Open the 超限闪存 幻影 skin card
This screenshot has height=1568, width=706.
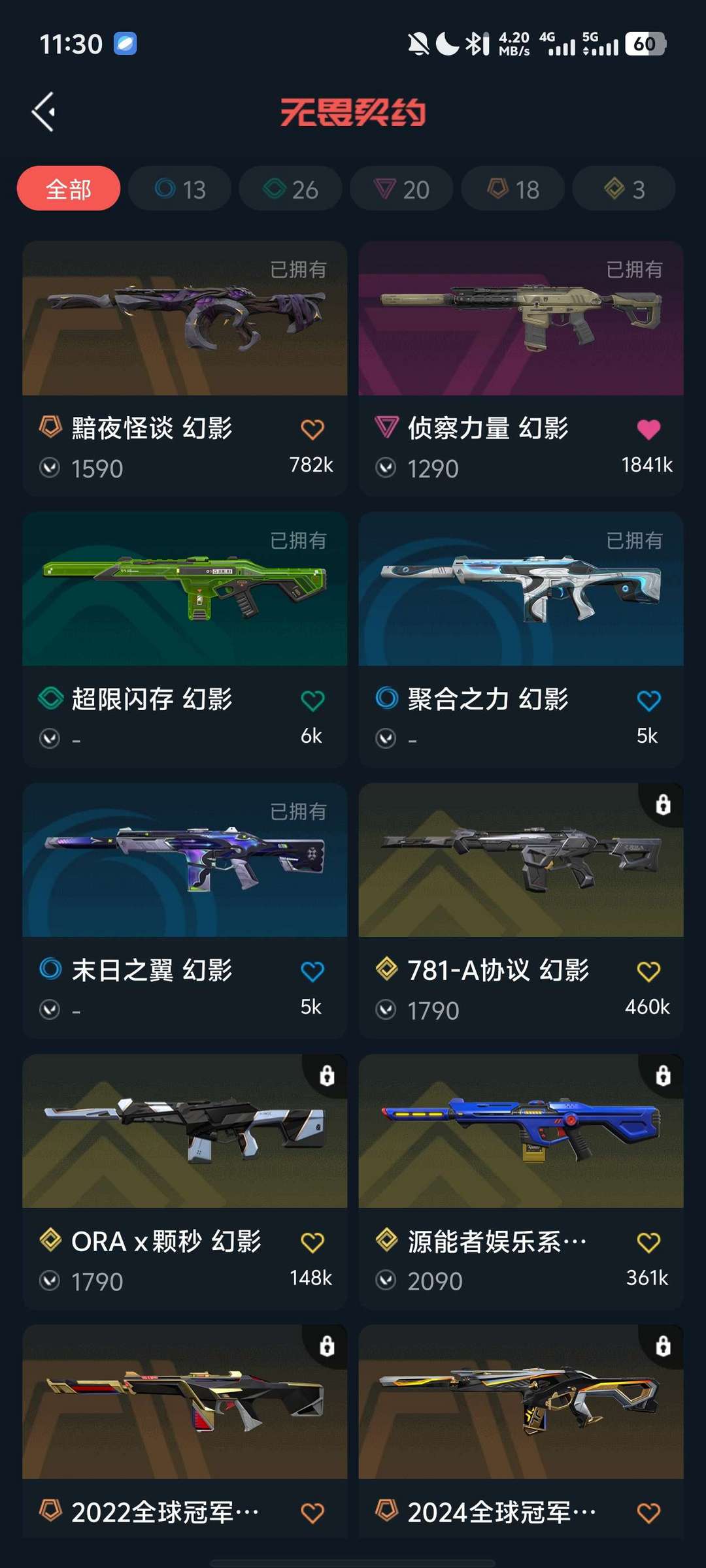184,590
